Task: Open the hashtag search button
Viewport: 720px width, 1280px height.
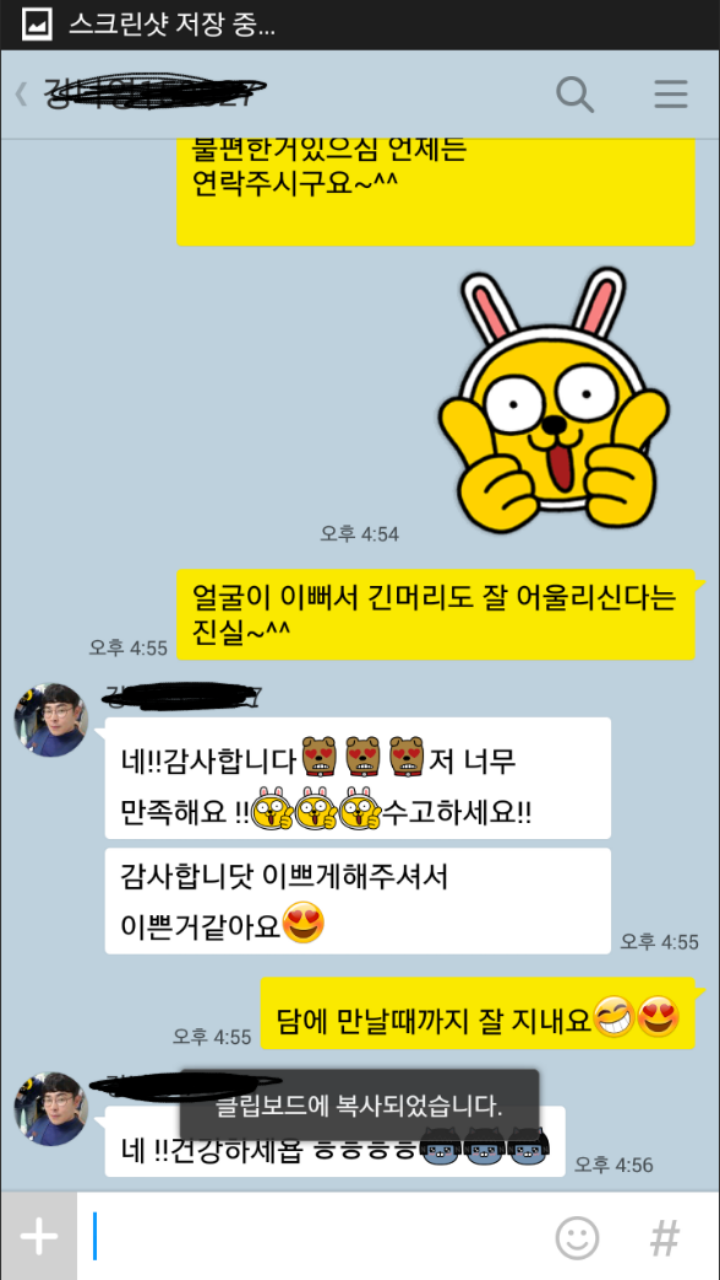Action: [664, 1238]
